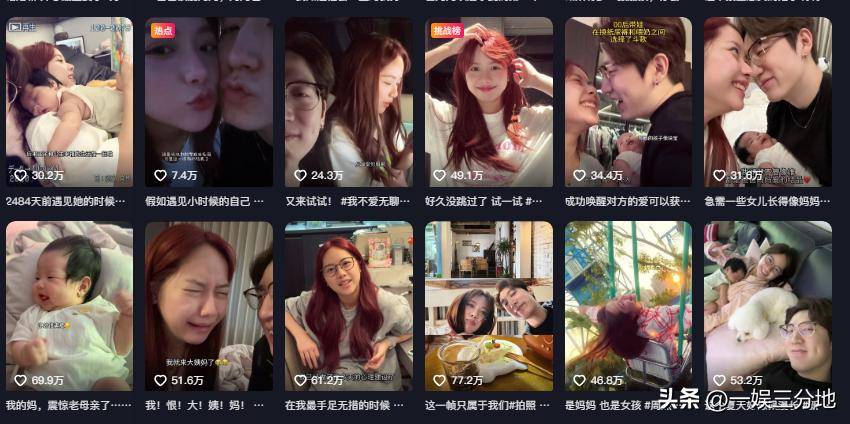Play the video 我的妈,震惊老母亲了
Screen dimensions: 850x424
pos(68,305)
